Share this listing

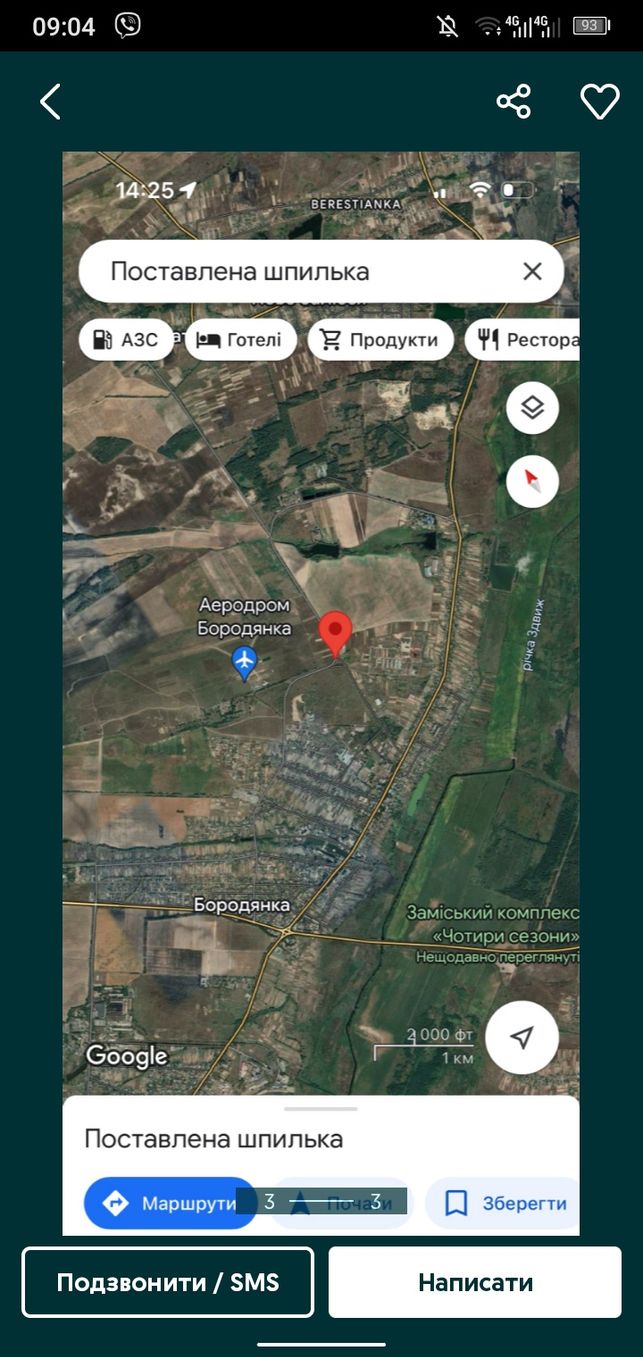514,101
